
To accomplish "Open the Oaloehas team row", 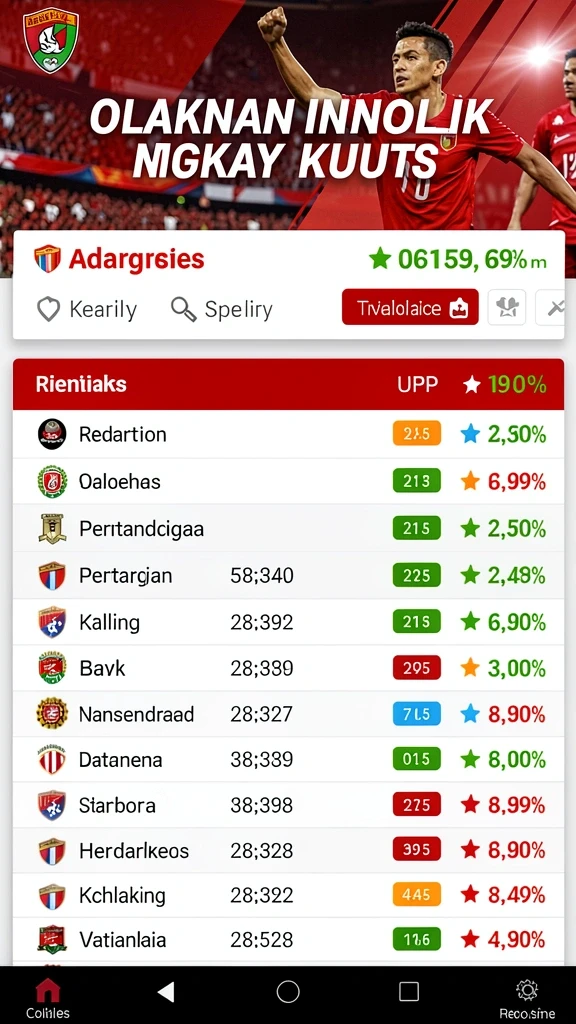I will point(288,481).
